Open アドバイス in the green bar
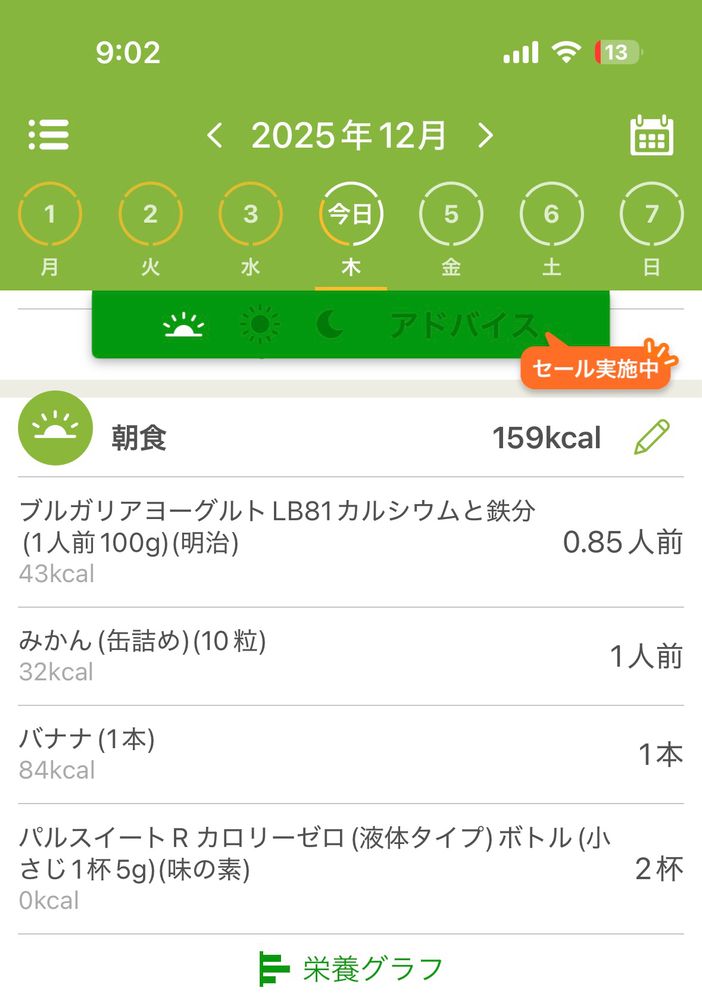 [462, 325]
